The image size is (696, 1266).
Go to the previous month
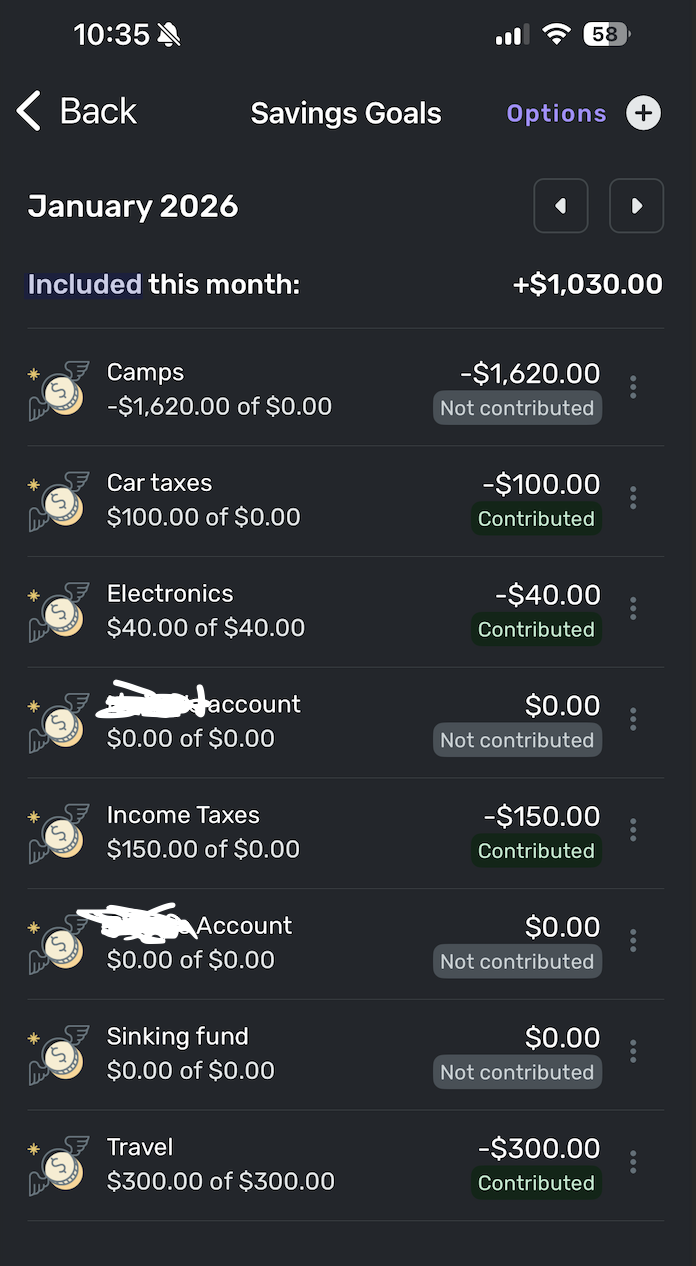[x=560, y=206]
